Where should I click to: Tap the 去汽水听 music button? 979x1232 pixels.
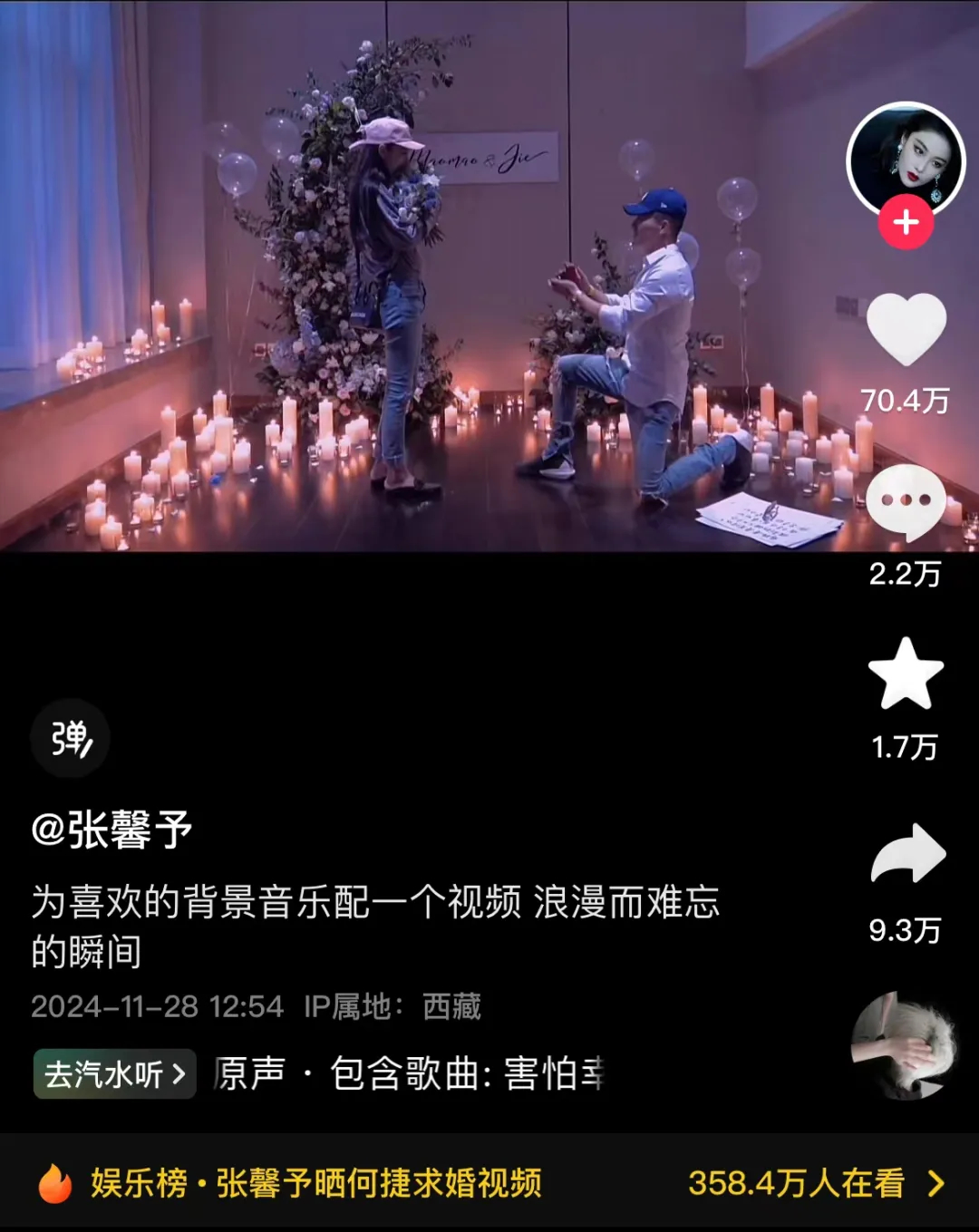click(114, 1074)
